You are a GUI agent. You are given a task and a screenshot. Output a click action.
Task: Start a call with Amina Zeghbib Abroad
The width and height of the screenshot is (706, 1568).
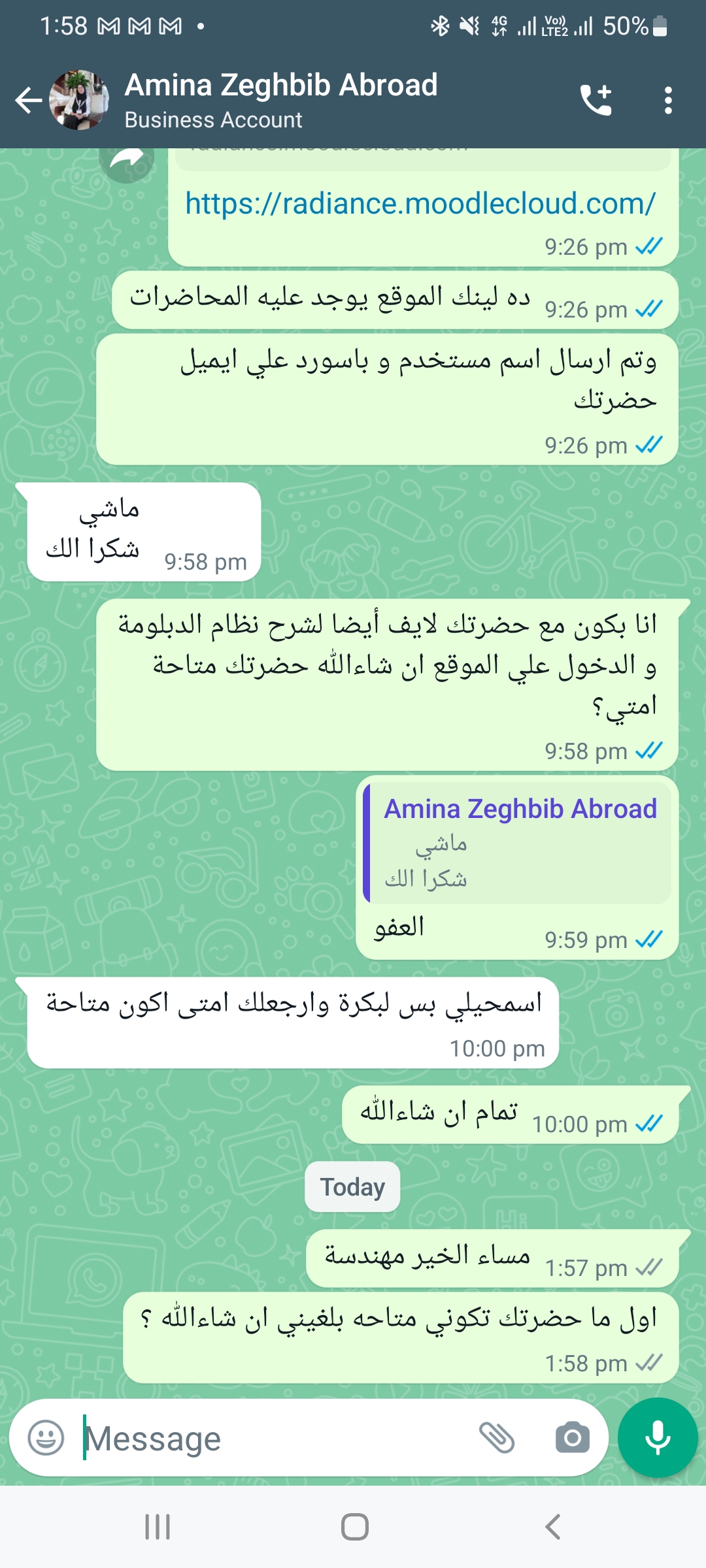click(x=596, y=101)
